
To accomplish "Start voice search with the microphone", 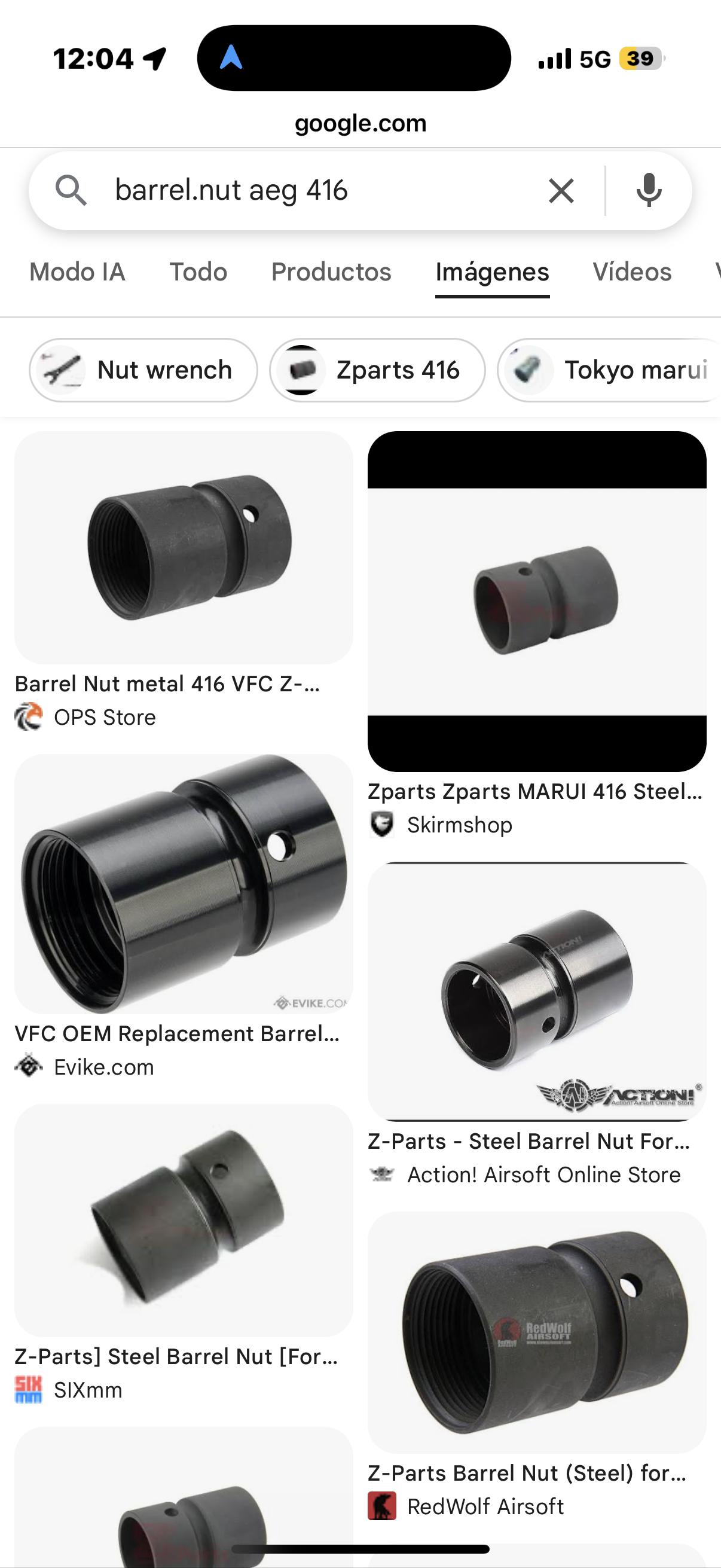I will point(649,191).
